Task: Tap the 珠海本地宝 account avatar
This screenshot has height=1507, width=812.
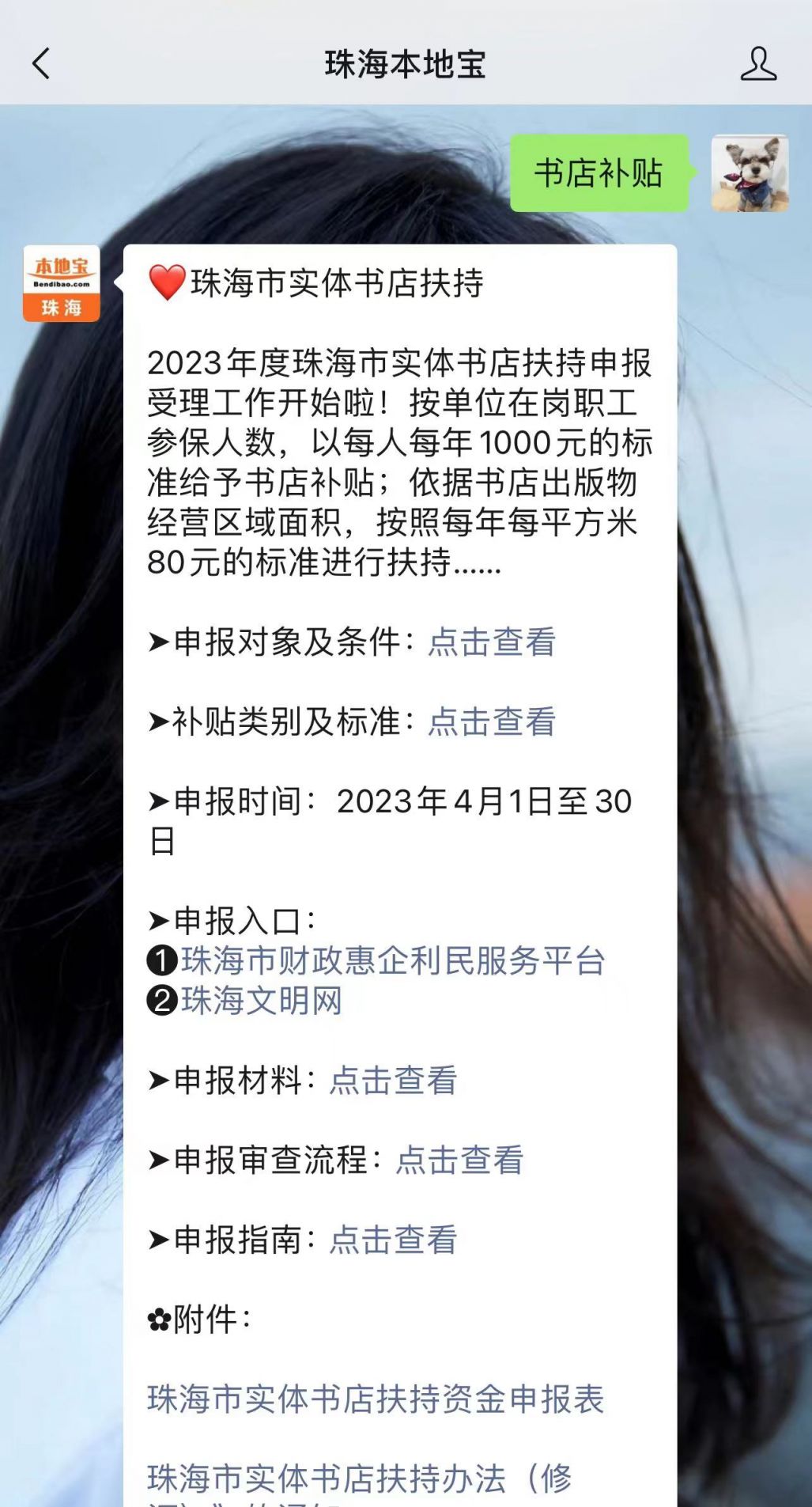Action: coord(62,284)
